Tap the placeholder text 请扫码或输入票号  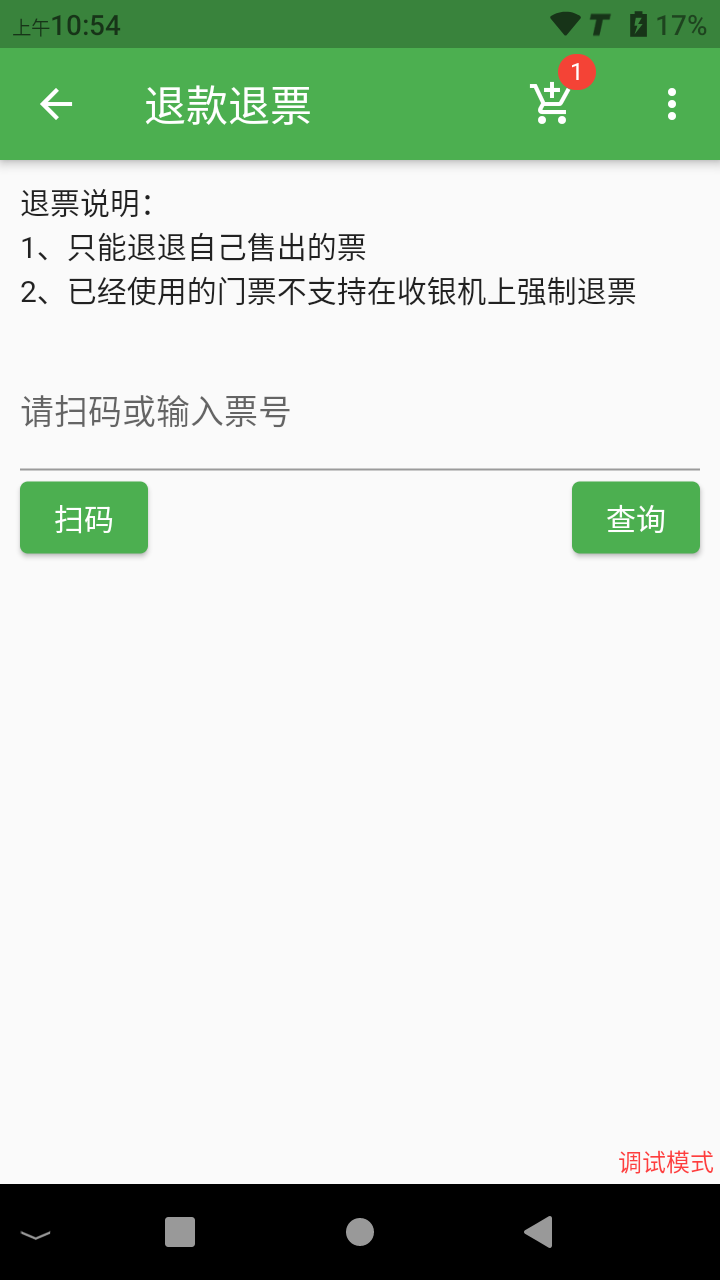[x=153, y=412]
